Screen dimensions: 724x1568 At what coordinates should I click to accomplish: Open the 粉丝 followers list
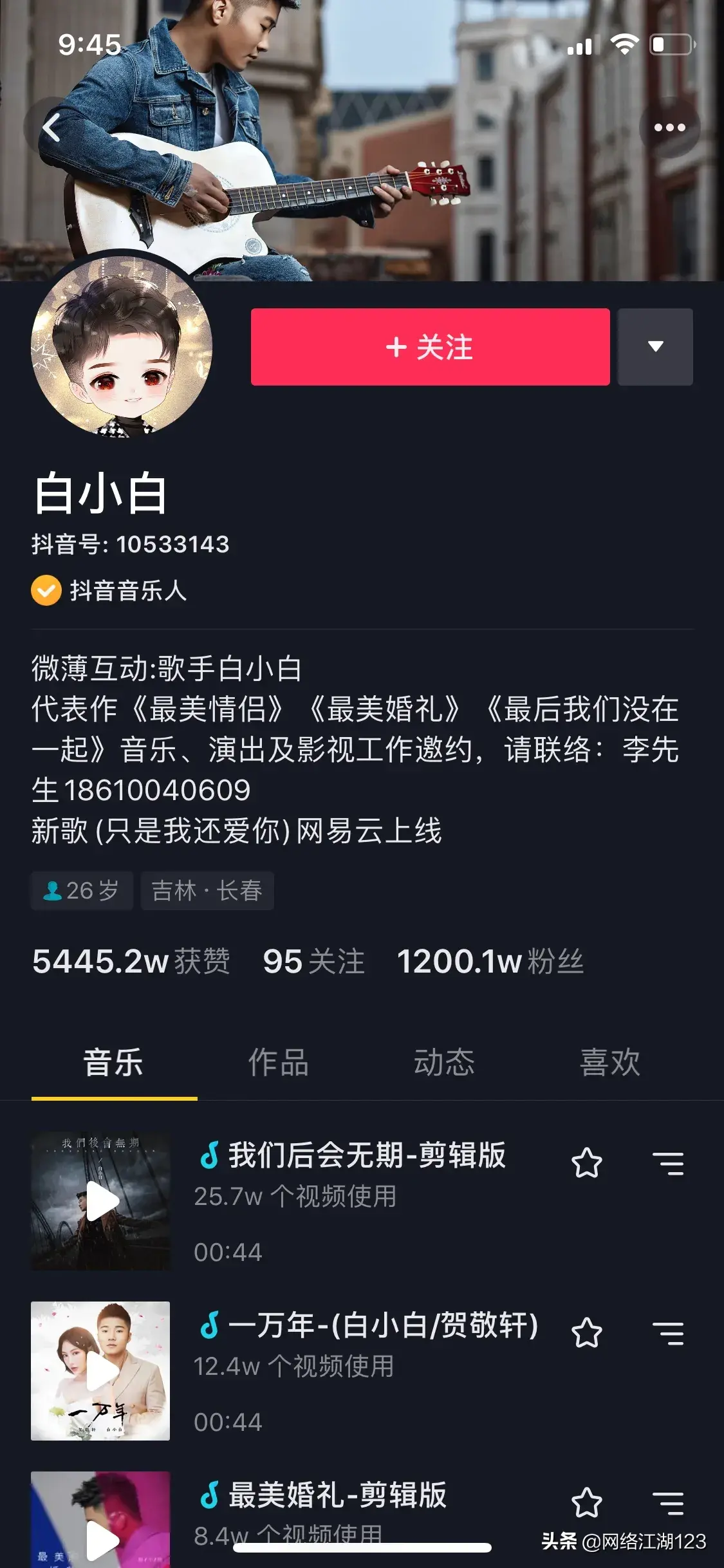(490, 962)
